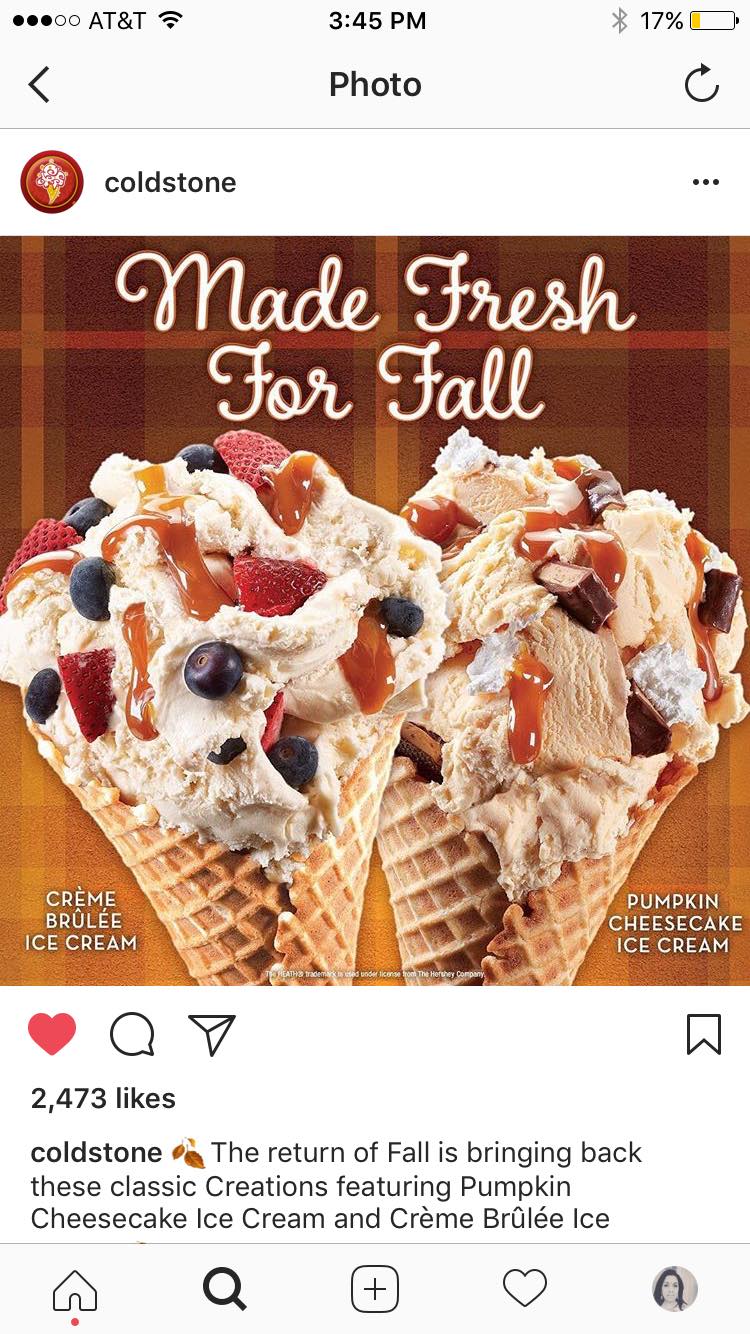The height and width of the screenshot is (1334, 750).
Task: Switch to your Profile tab
Action: [674, 1289]
